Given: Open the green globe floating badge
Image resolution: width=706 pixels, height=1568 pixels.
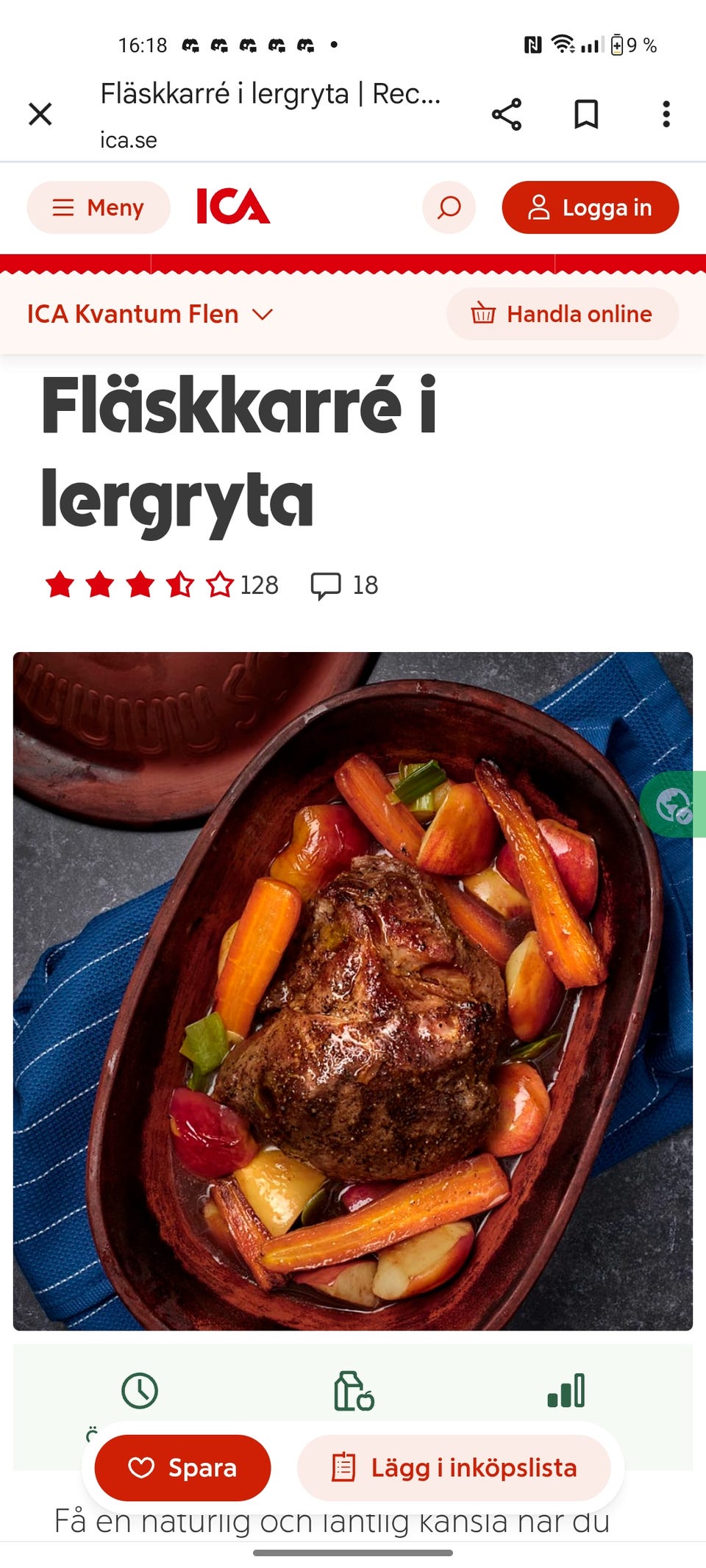Looking at the screenshot, I should 674,804.
